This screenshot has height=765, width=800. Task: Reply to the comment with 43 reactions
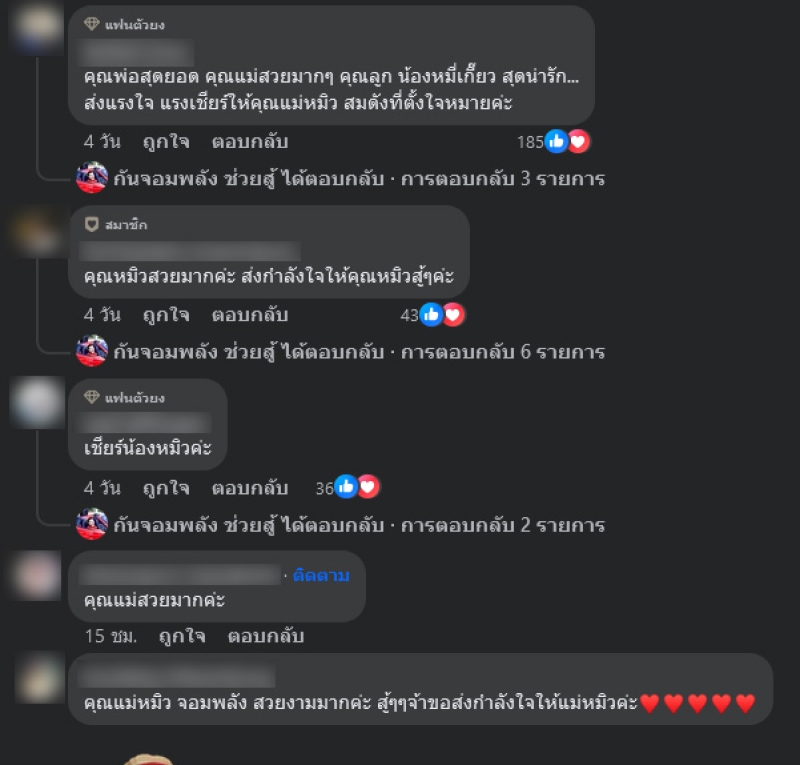tap(249, 314)
